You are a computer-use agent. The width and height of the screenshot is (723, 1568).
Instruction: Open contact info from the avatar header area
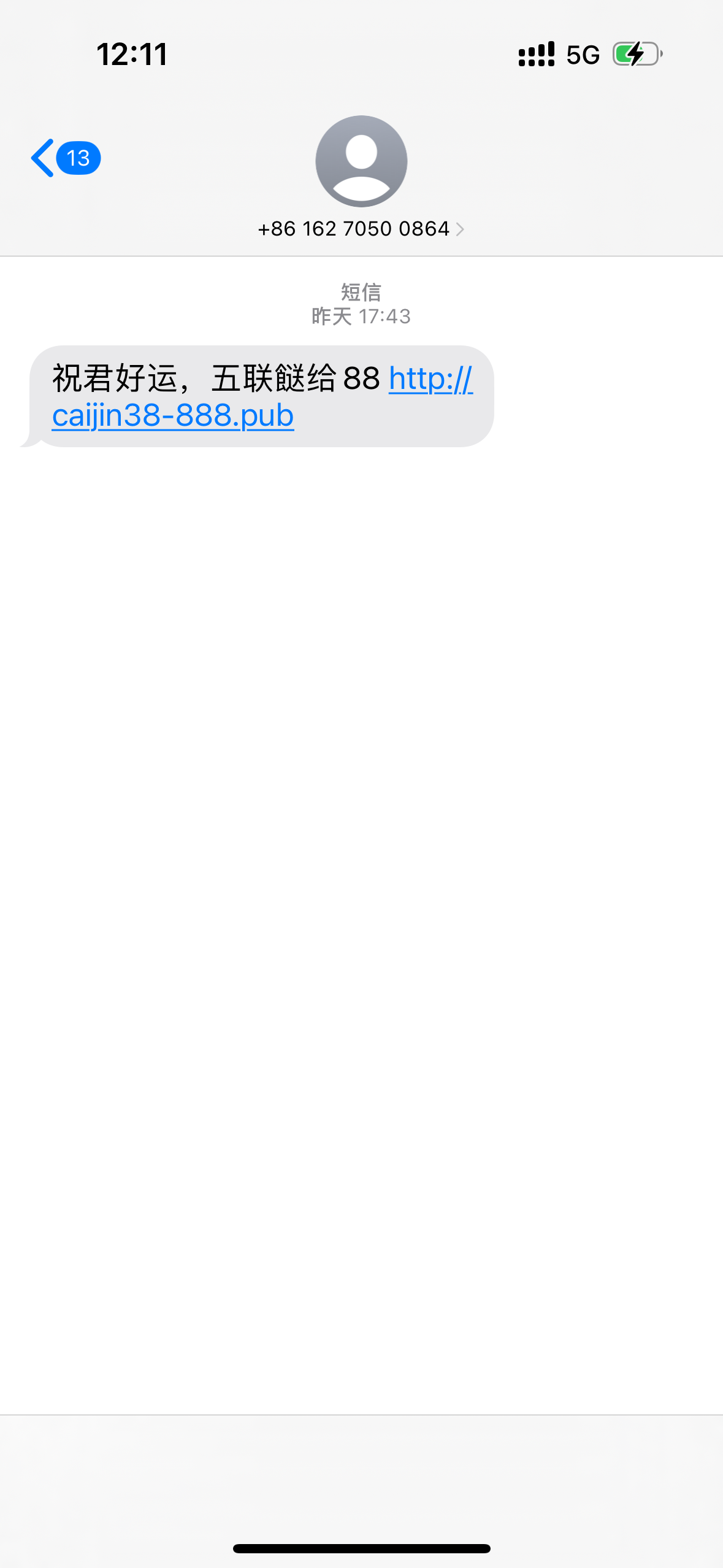point(361,161)
